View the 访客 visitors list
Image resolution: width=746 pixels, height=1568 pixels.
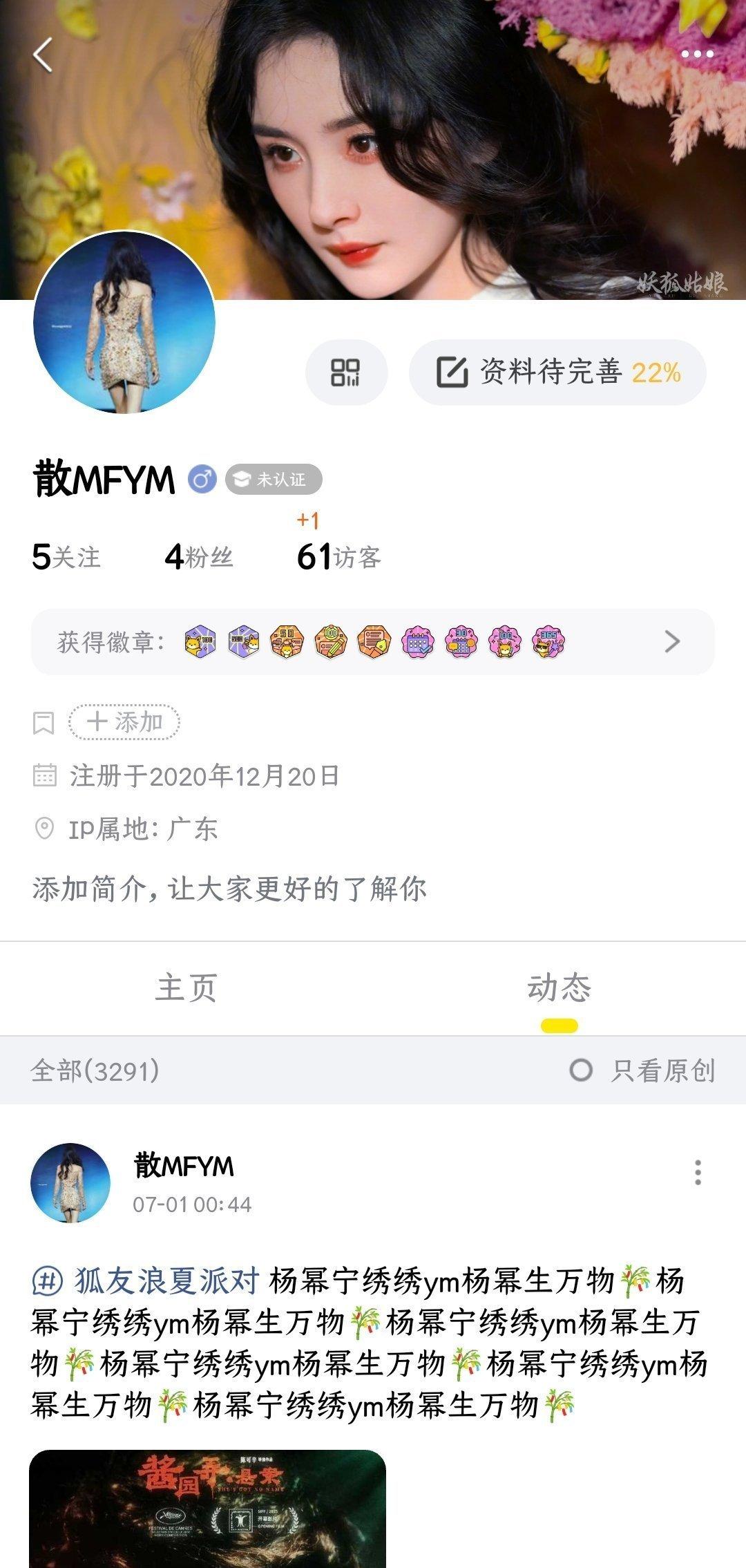pos(339,557)
